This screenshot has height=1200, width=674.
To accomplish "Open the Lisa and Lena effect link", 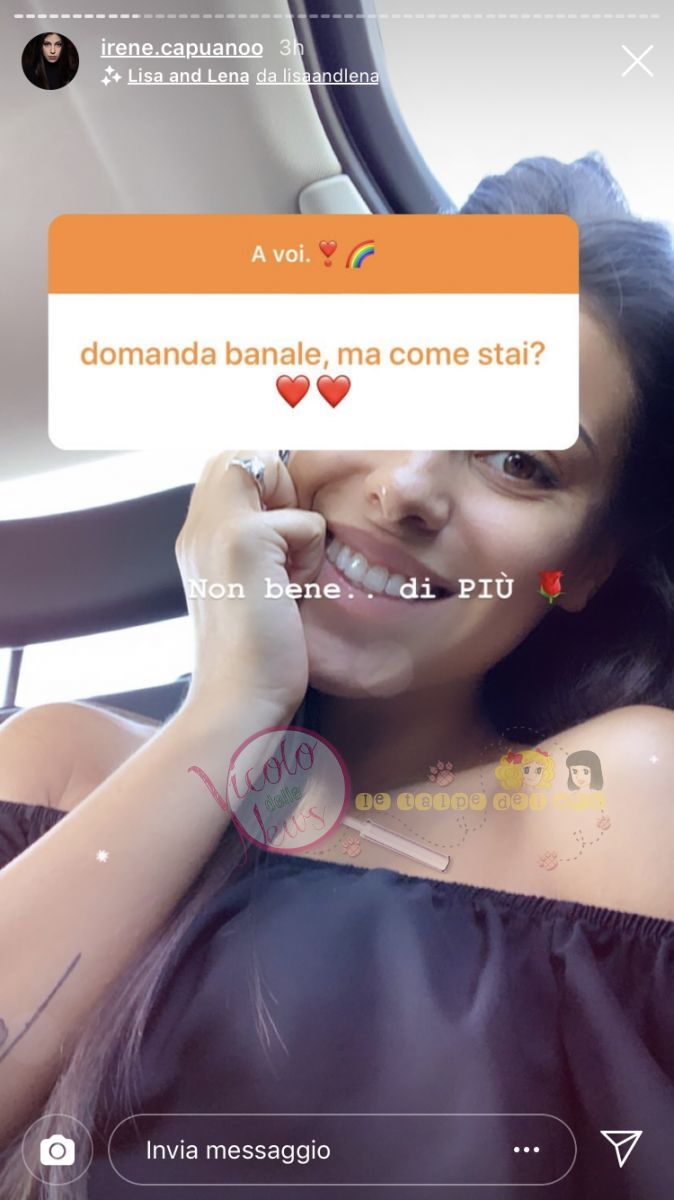I will [x=188, y=76].
